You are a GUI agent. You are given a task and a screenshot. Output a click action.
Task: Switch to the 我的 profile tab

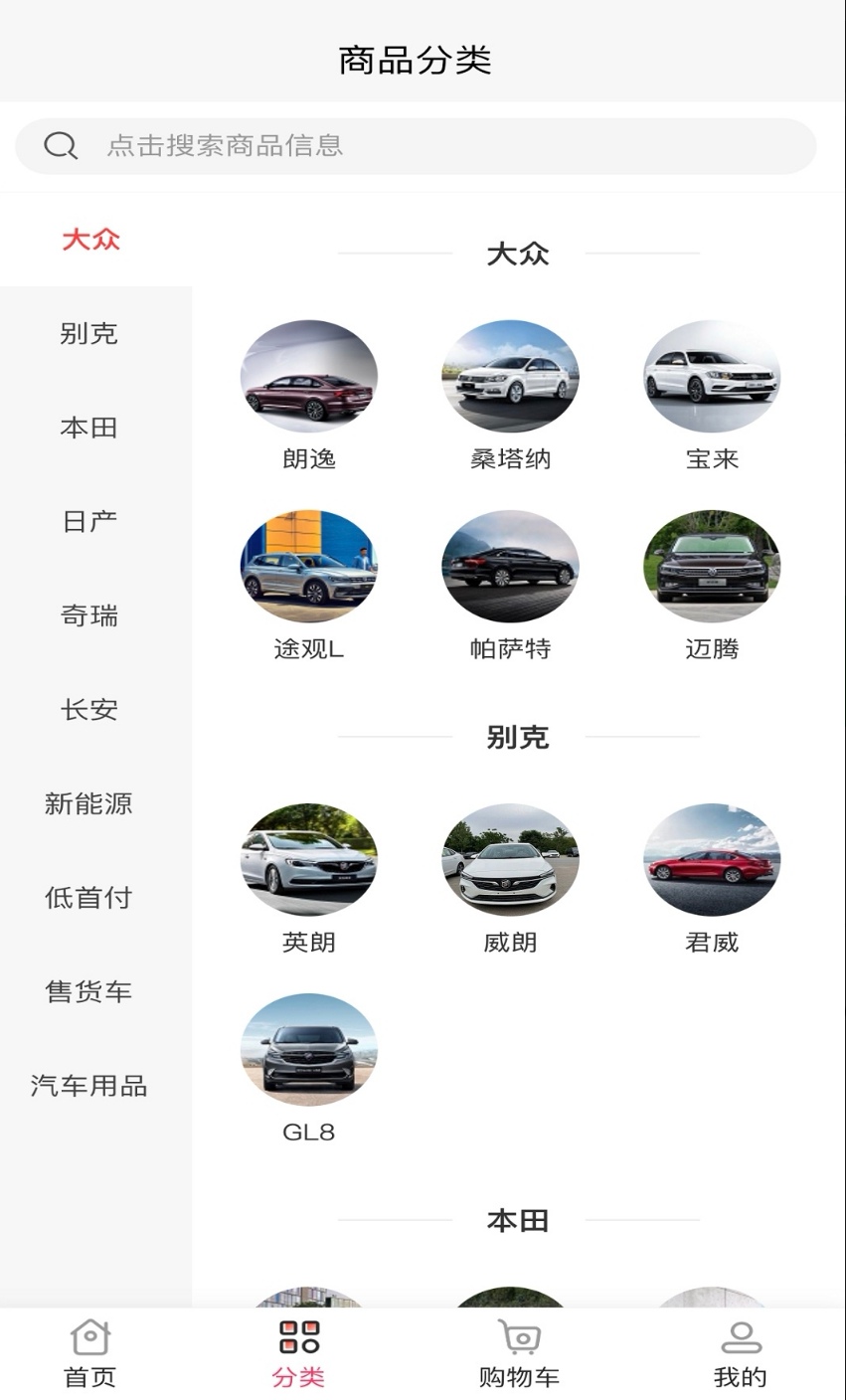click(741, 1352)
